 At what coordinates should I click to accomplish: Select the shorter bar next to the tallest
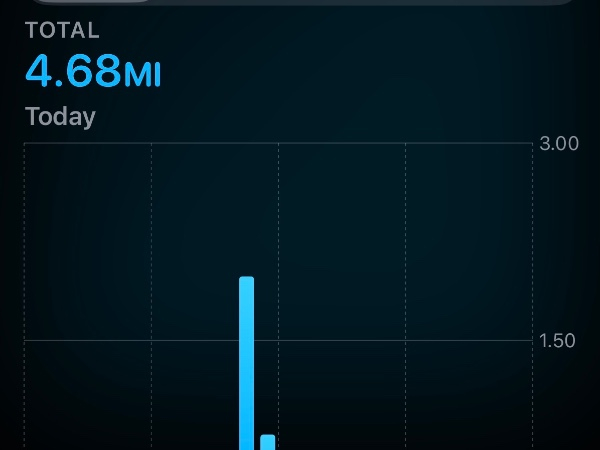tap(267, 442)
